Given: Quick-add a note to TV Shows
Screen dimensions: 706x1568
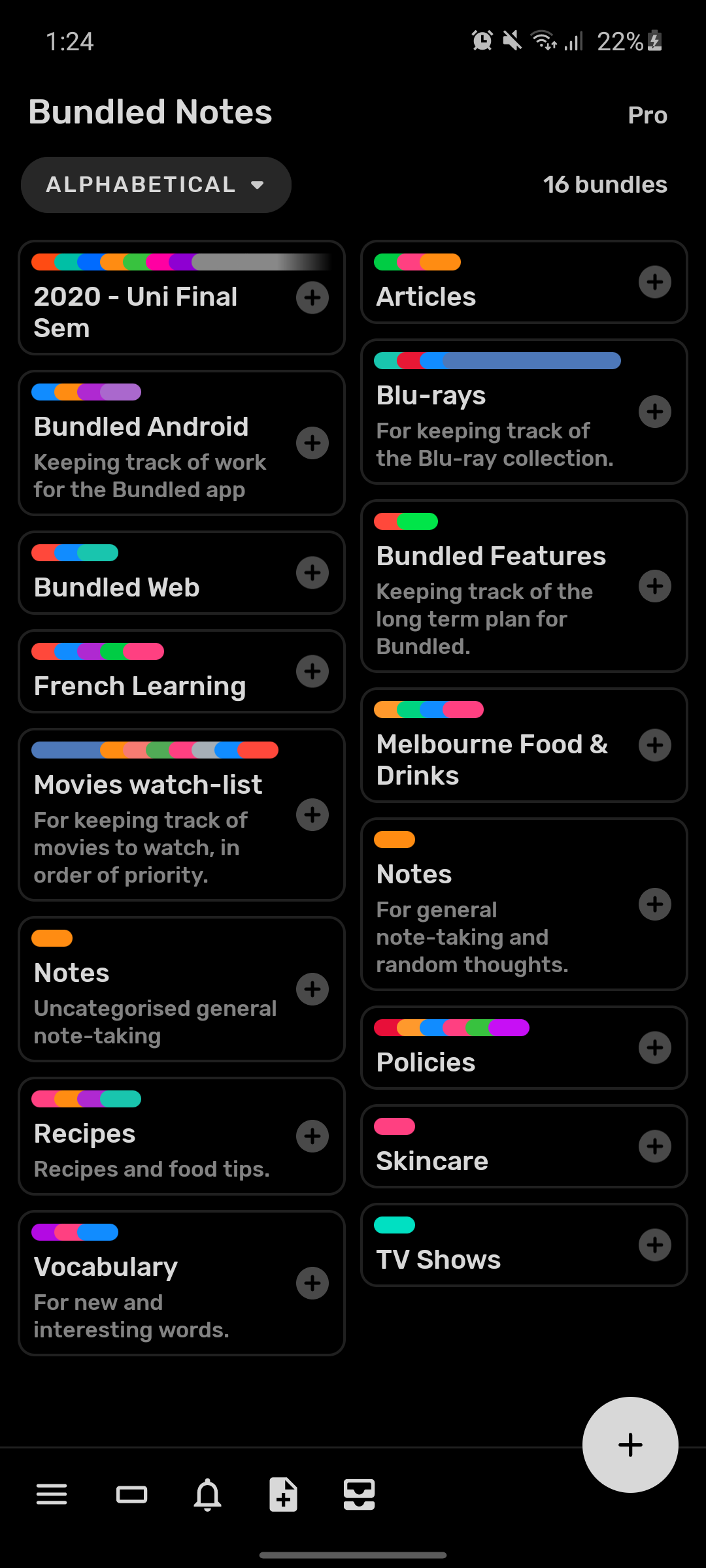Looking at the screenshot, I should tap(654, 1244).
